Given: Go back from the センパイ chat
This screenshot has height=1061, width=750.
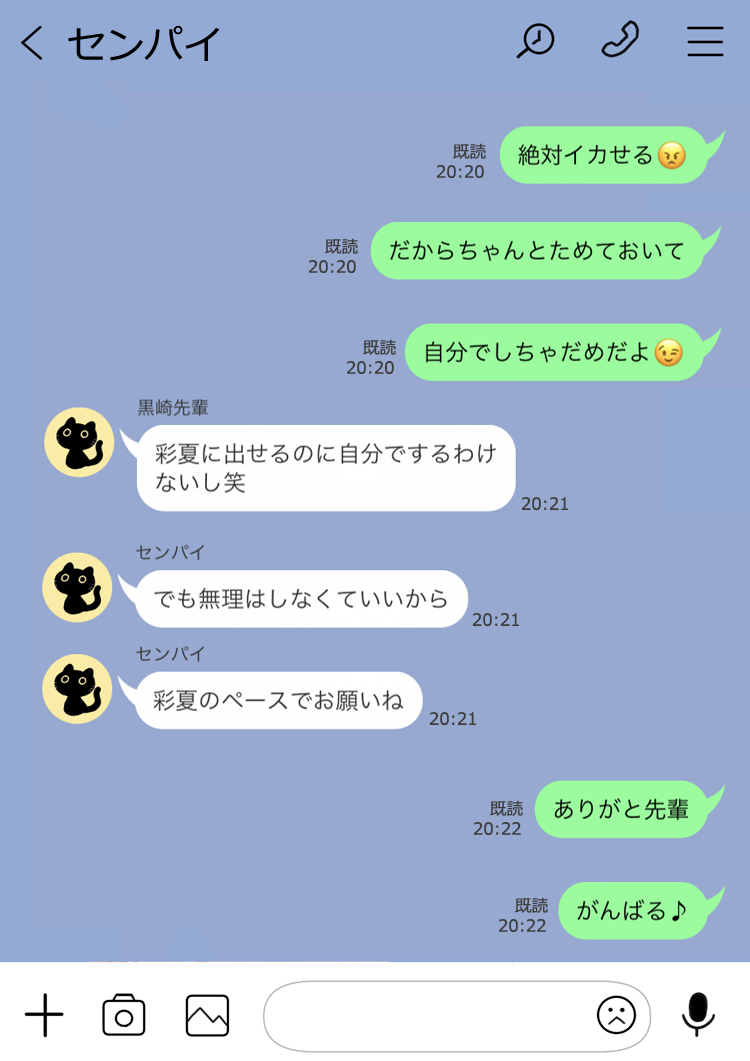Looking at the screenshot, I should (x=32, y=43).
